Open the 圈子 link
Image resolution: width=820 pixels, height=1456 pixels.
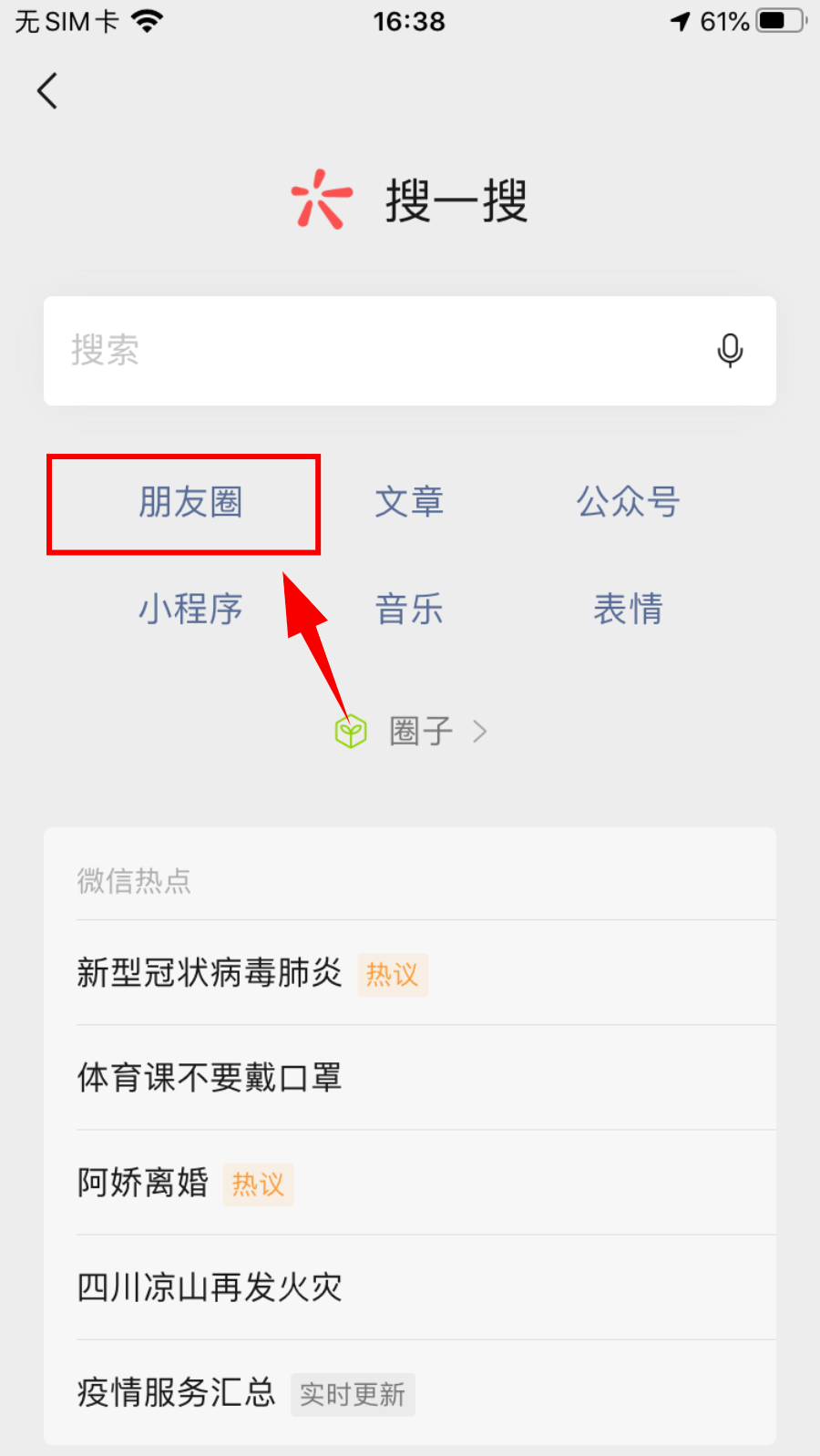[x=411, y=732]
